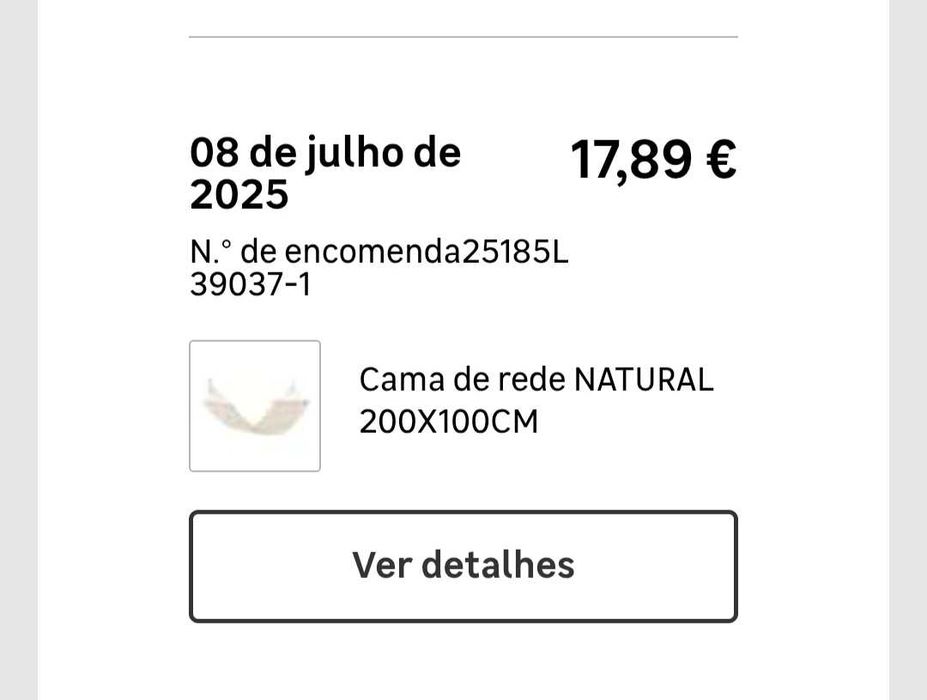Open the Cama de rede NATURAL product thumbnail
Image resolution: width=927 pixels, height=700 pixels.
[255, 406]
